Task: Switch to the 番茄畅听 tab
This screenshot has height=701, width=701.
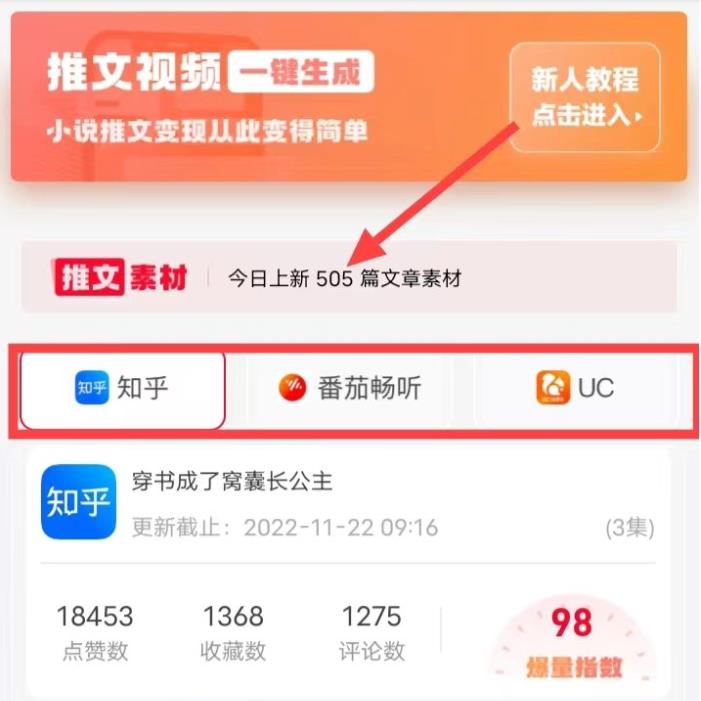Action: click(349, 388)
